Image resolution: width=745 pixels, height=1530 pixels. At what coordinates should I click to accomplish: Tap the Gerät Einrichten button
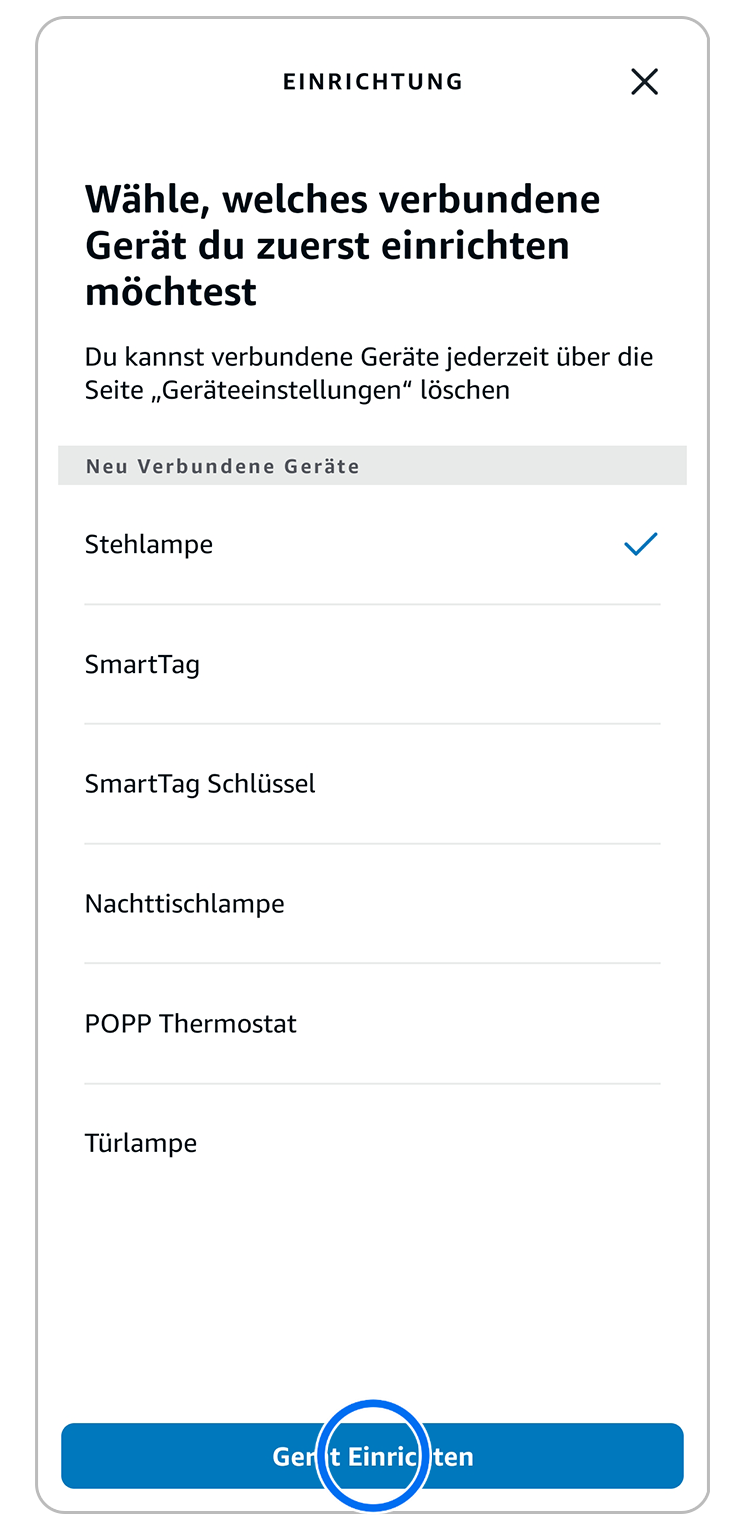point(372,1456)
